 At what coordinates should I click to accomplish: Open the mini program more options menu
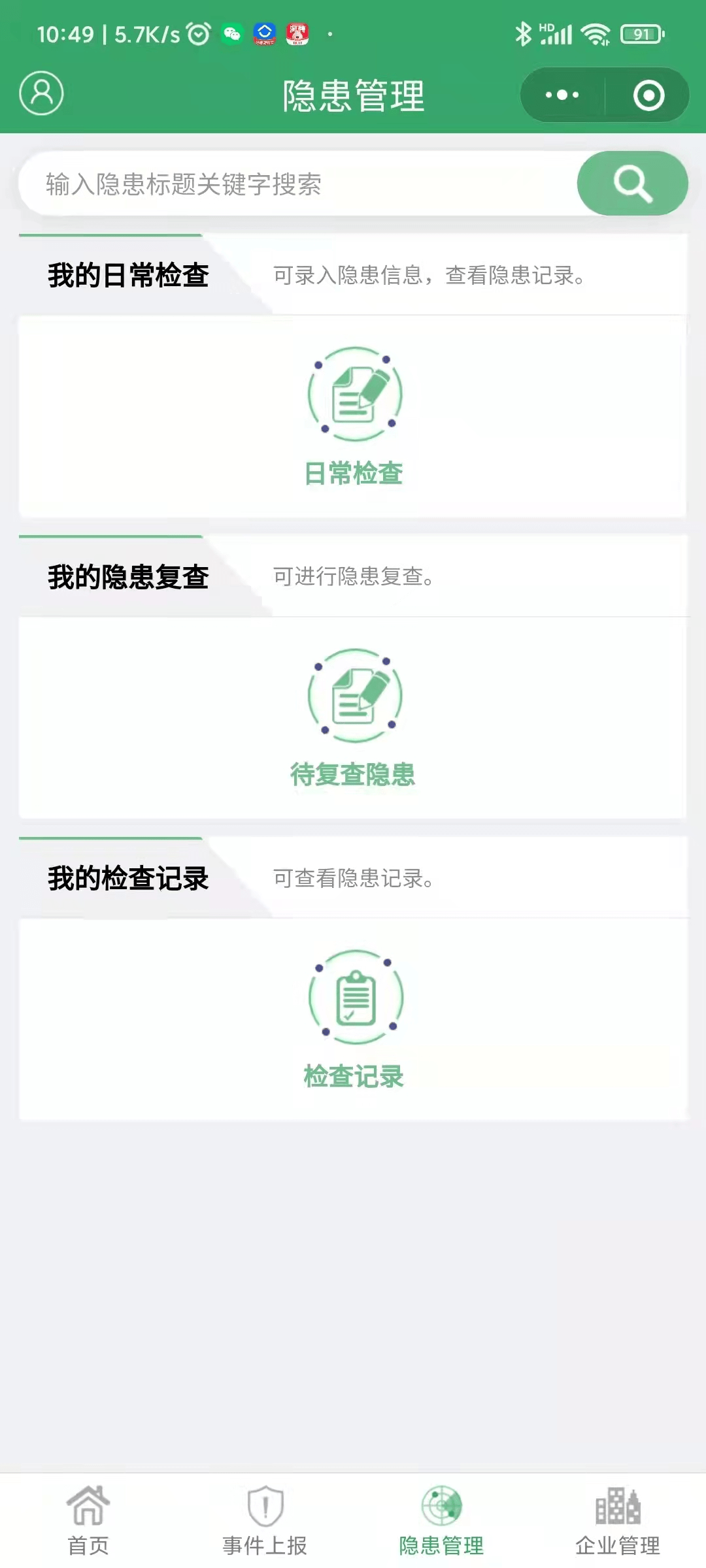pos(562,95)
